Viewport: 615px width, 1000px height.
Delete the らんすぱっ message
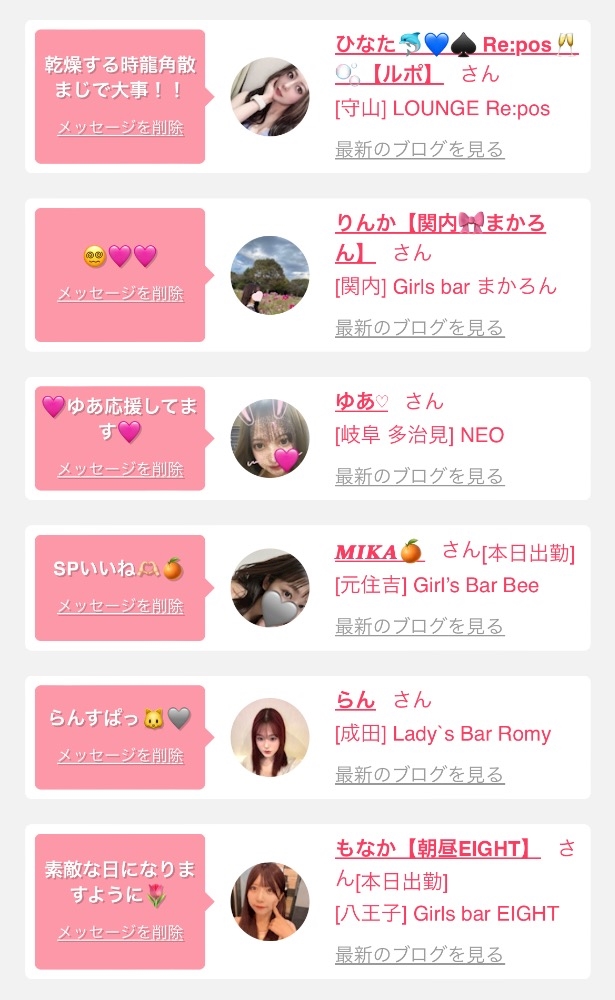pos(120,756)
